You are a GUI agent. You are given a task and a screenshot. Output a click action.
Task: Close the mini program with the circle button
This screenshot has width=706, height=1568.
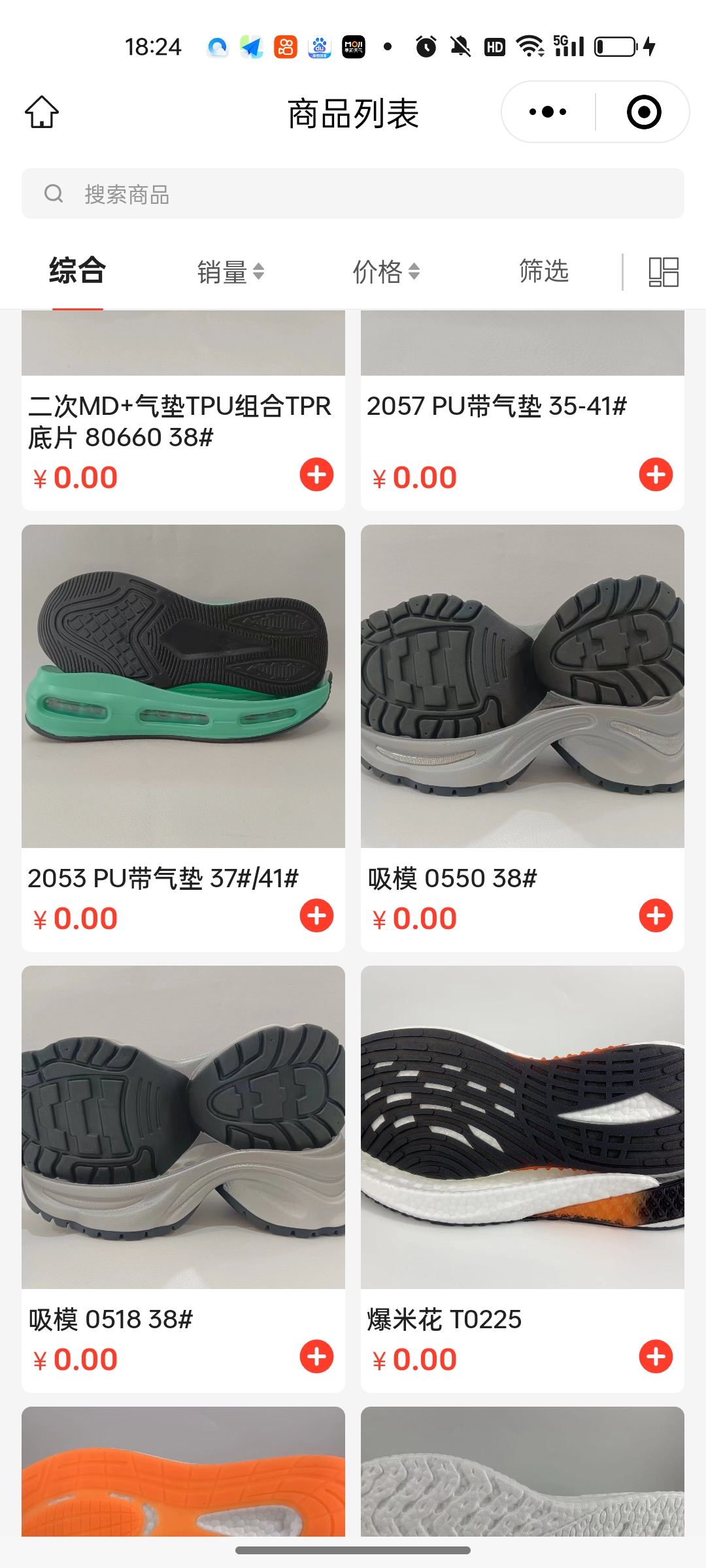point(643,112)
